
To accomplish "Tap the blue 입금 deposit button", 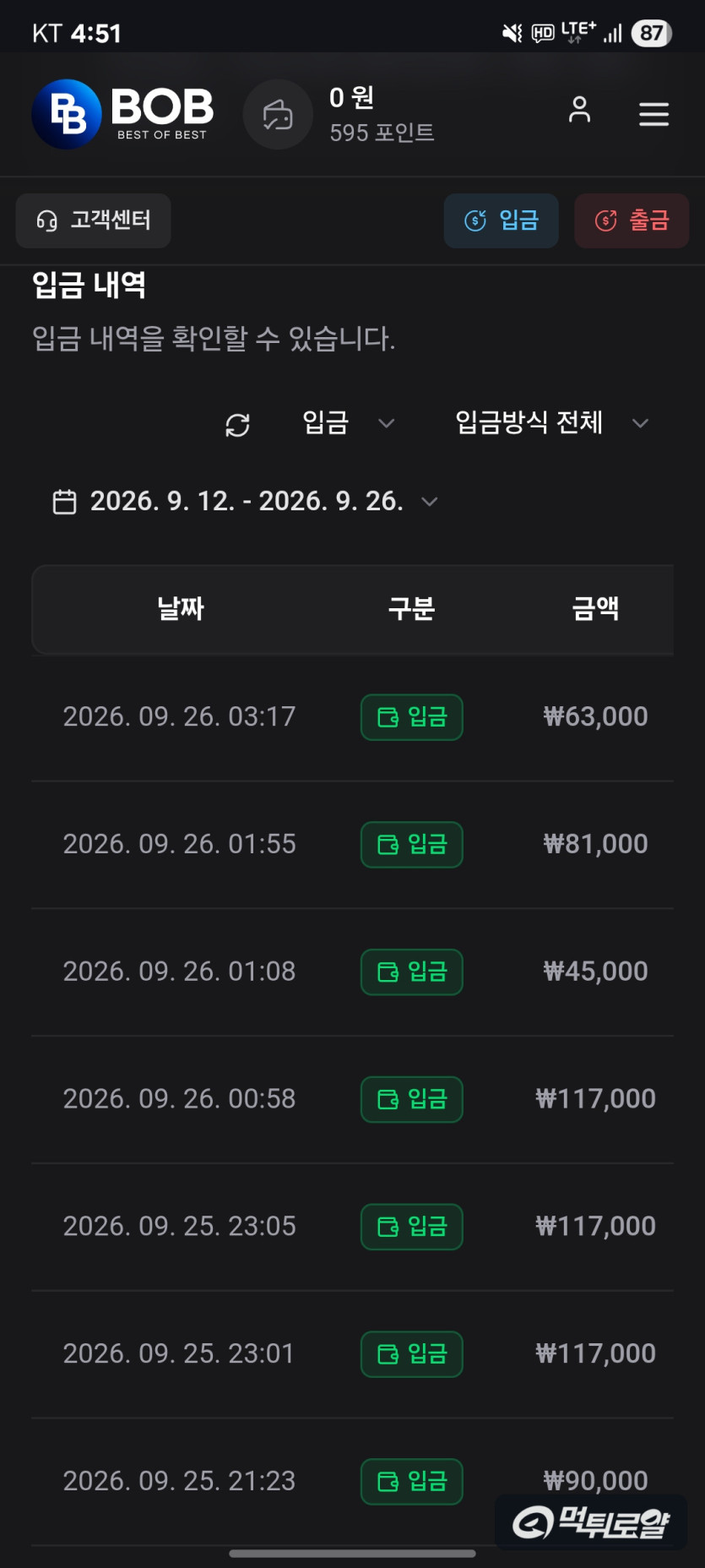I will click(502, 220).
